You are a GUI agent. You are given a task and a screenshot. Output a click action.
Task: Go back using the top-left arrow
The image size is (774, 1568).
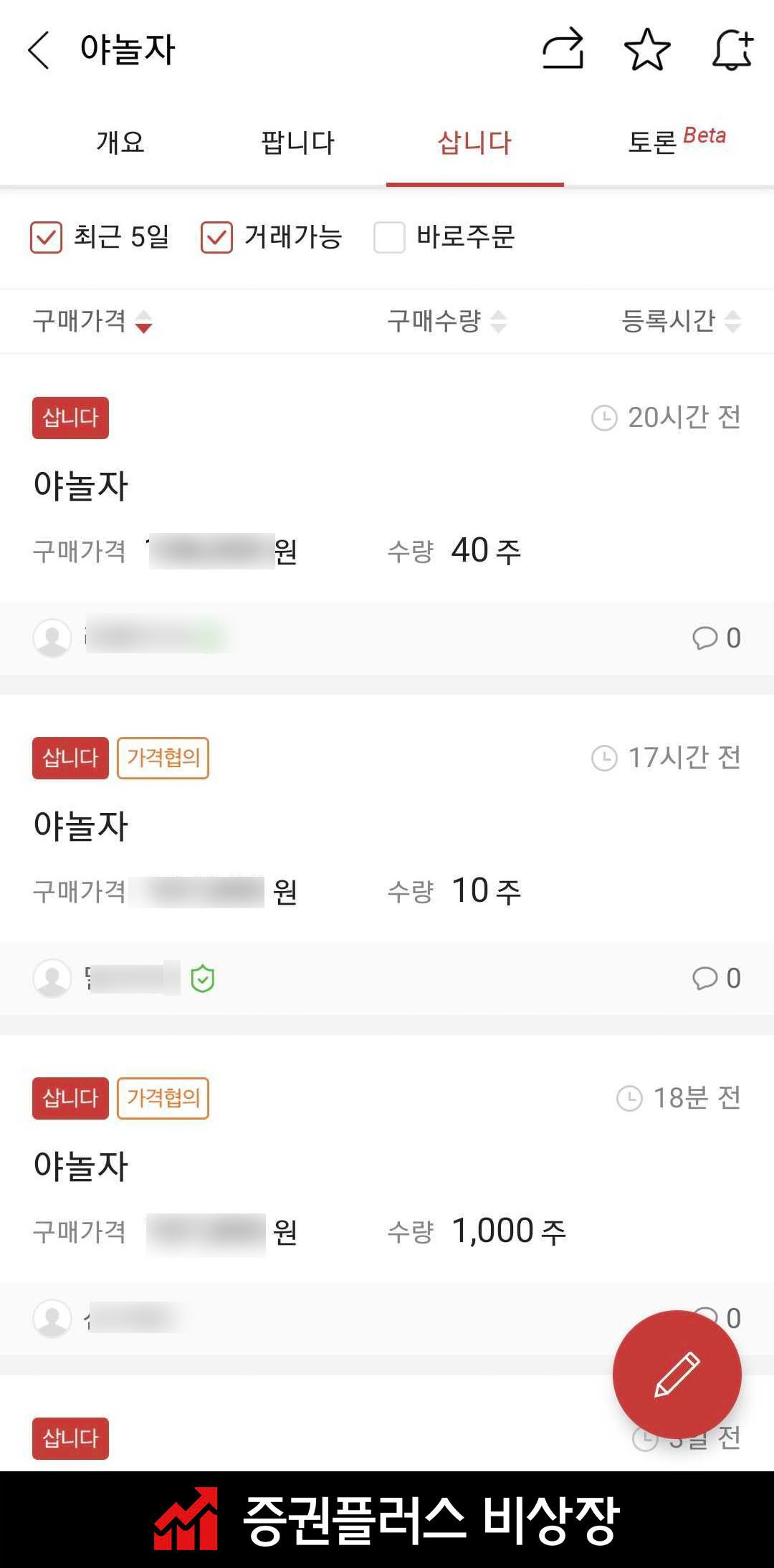pyautogui.click(x=39, y=50)
